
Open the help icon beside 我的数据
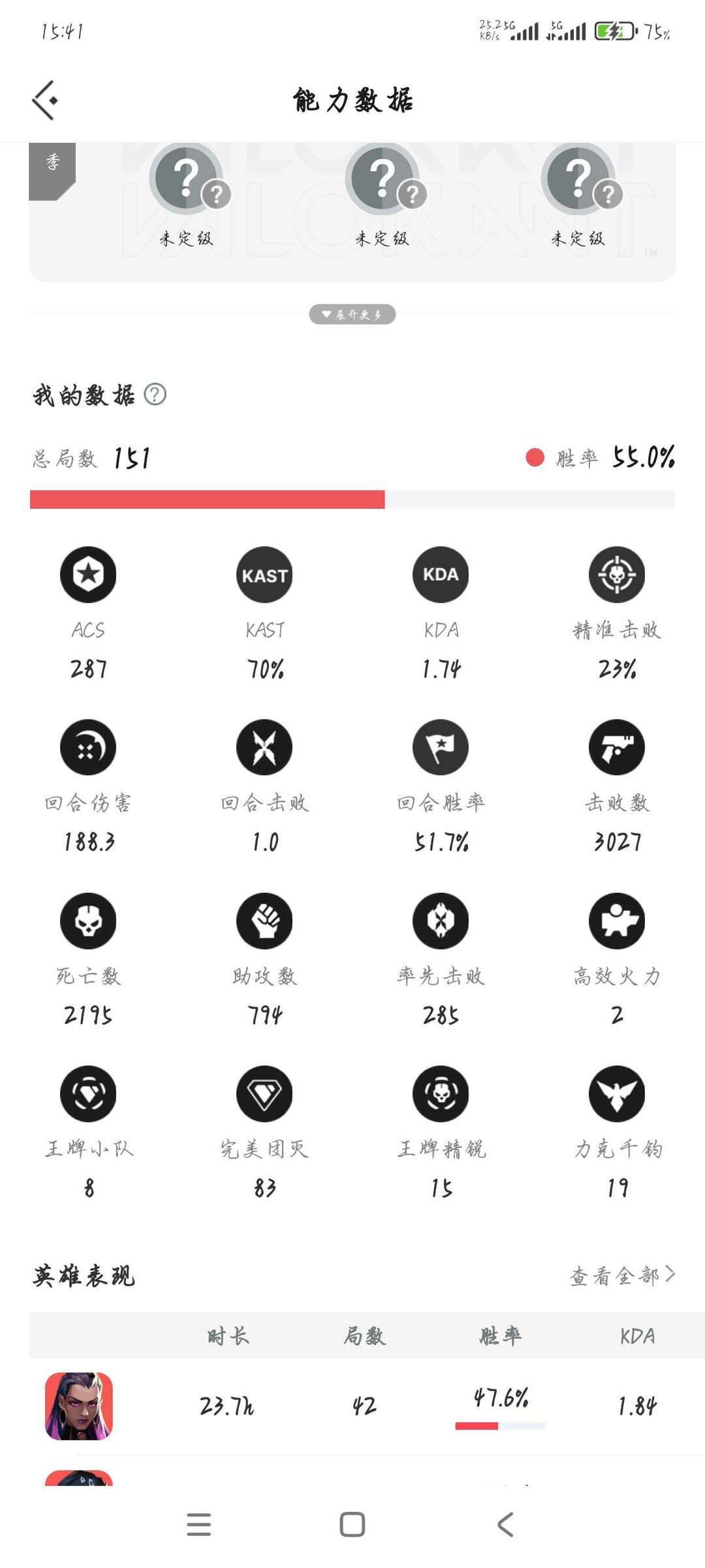point(155,394)
